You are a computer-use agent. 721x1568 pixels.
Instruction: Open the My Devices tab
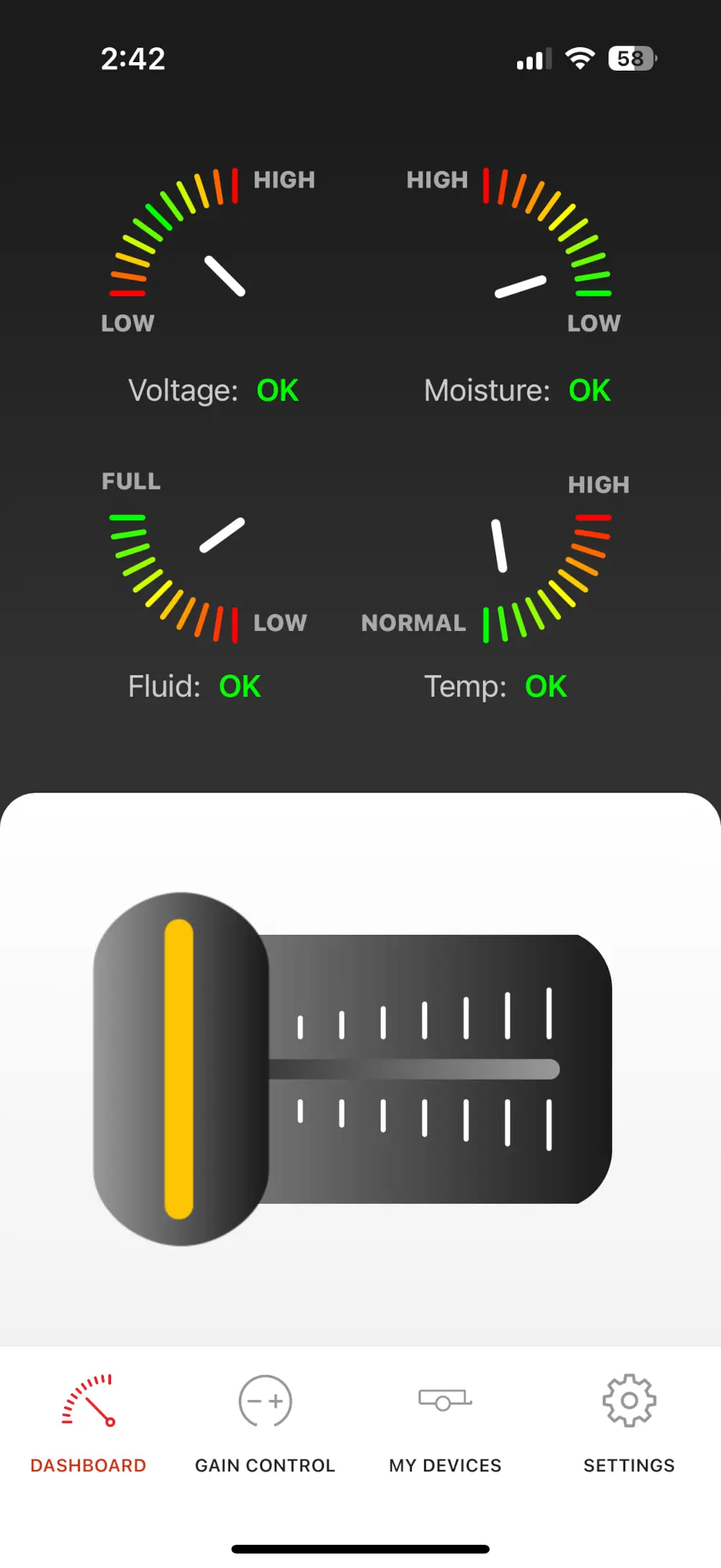pyautogui.click(x=445, y=1424)
